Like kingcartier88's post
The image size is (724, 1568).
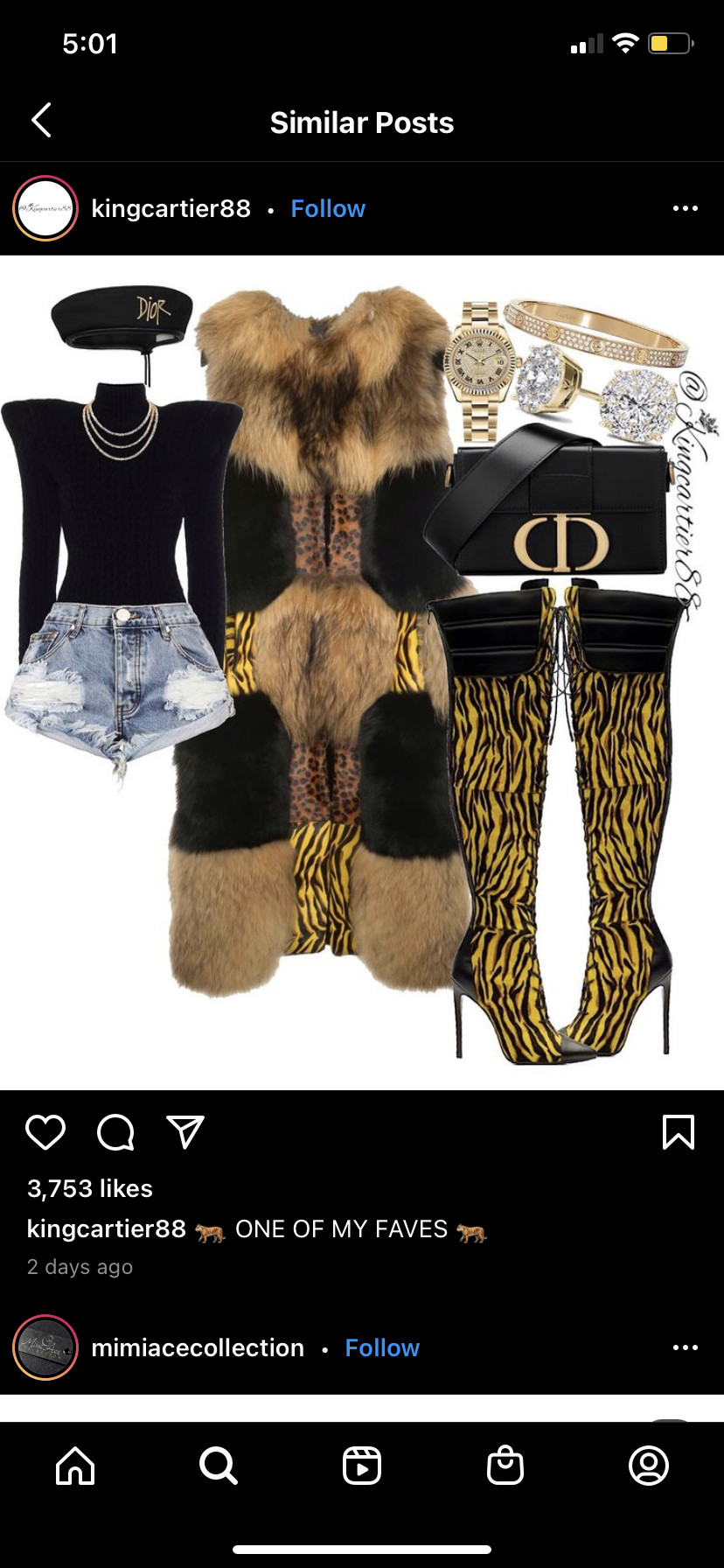(45, 1131)
